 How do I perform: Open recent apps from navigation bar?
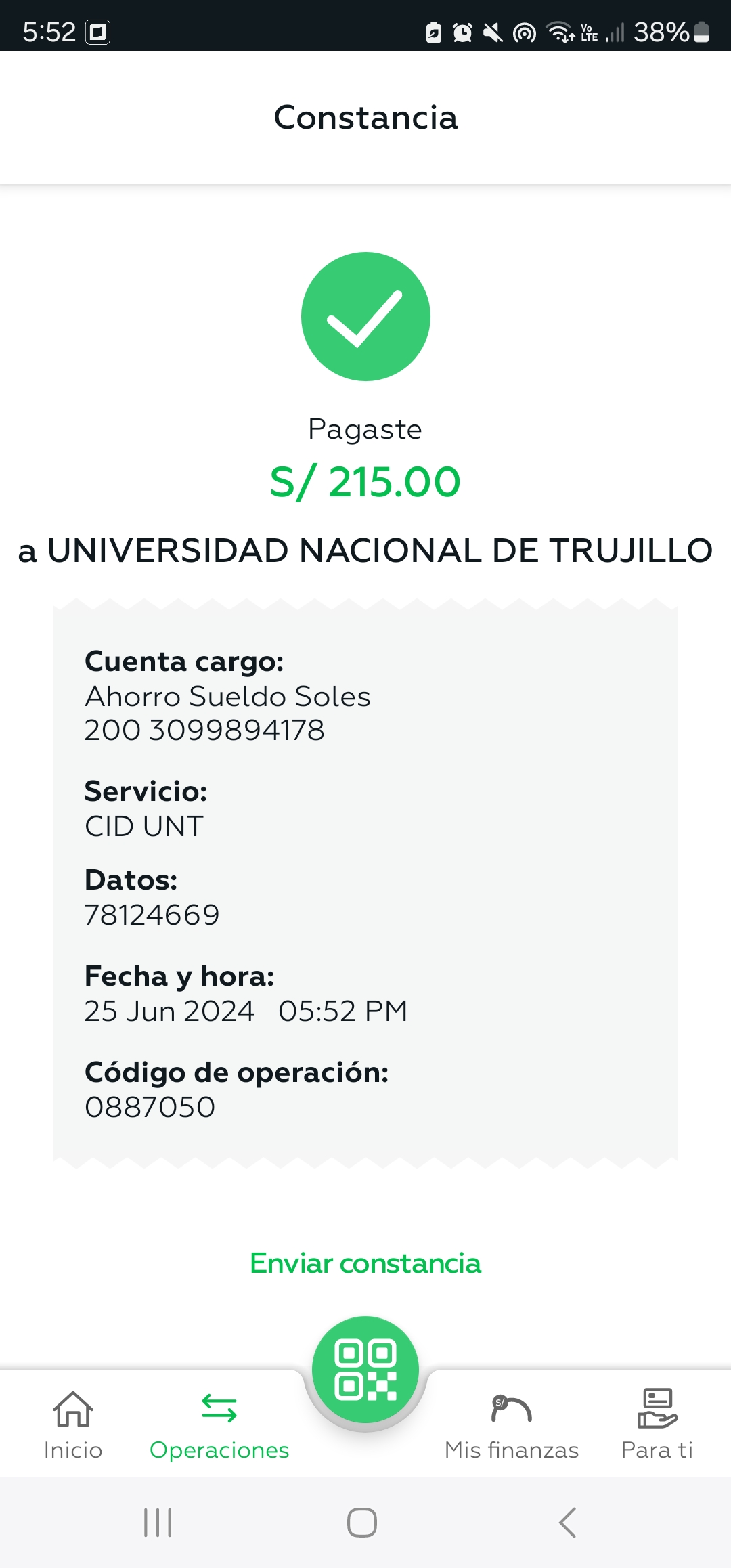click(x=158, y=1523)
